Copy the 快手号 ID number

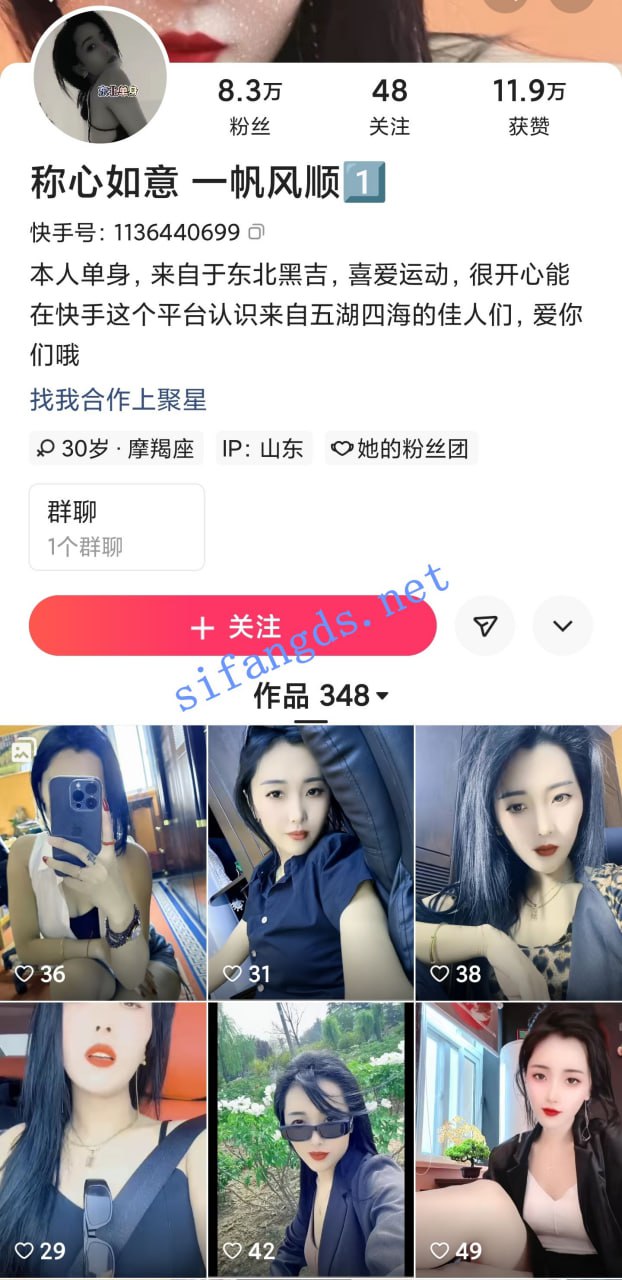[x=256, y=233]
